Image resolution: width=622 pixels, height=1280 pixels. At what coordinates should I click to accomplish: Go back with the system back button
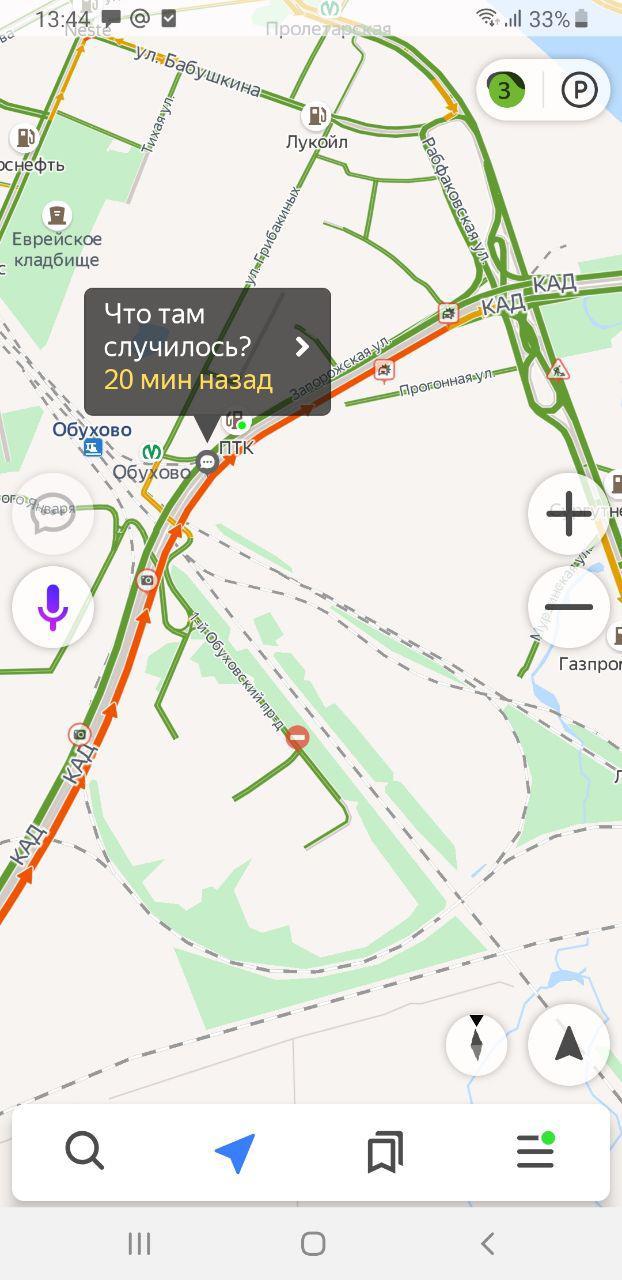[x=487, y=1243]
